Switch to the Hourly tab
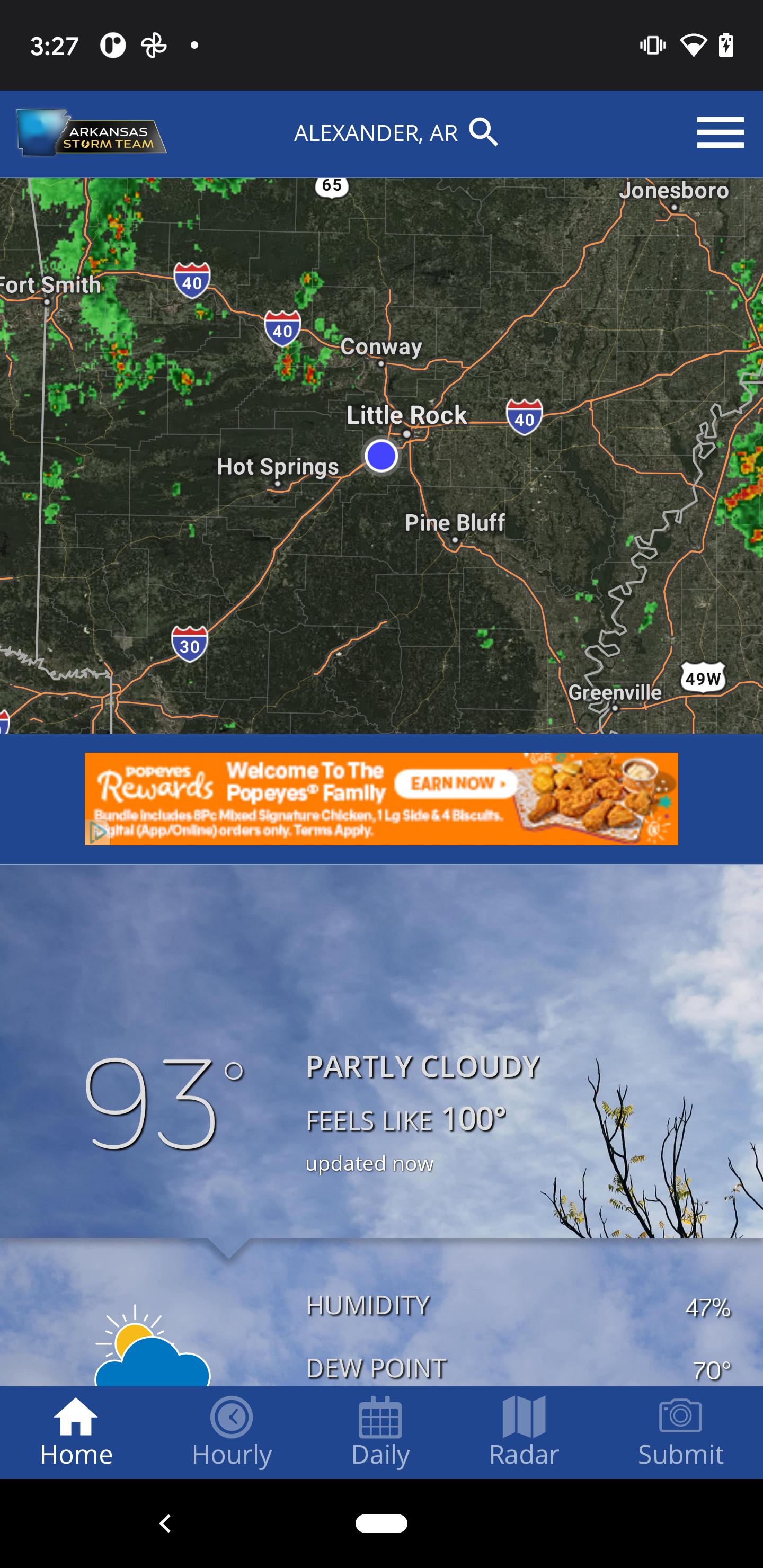763x1568 pixels. 232,1432
